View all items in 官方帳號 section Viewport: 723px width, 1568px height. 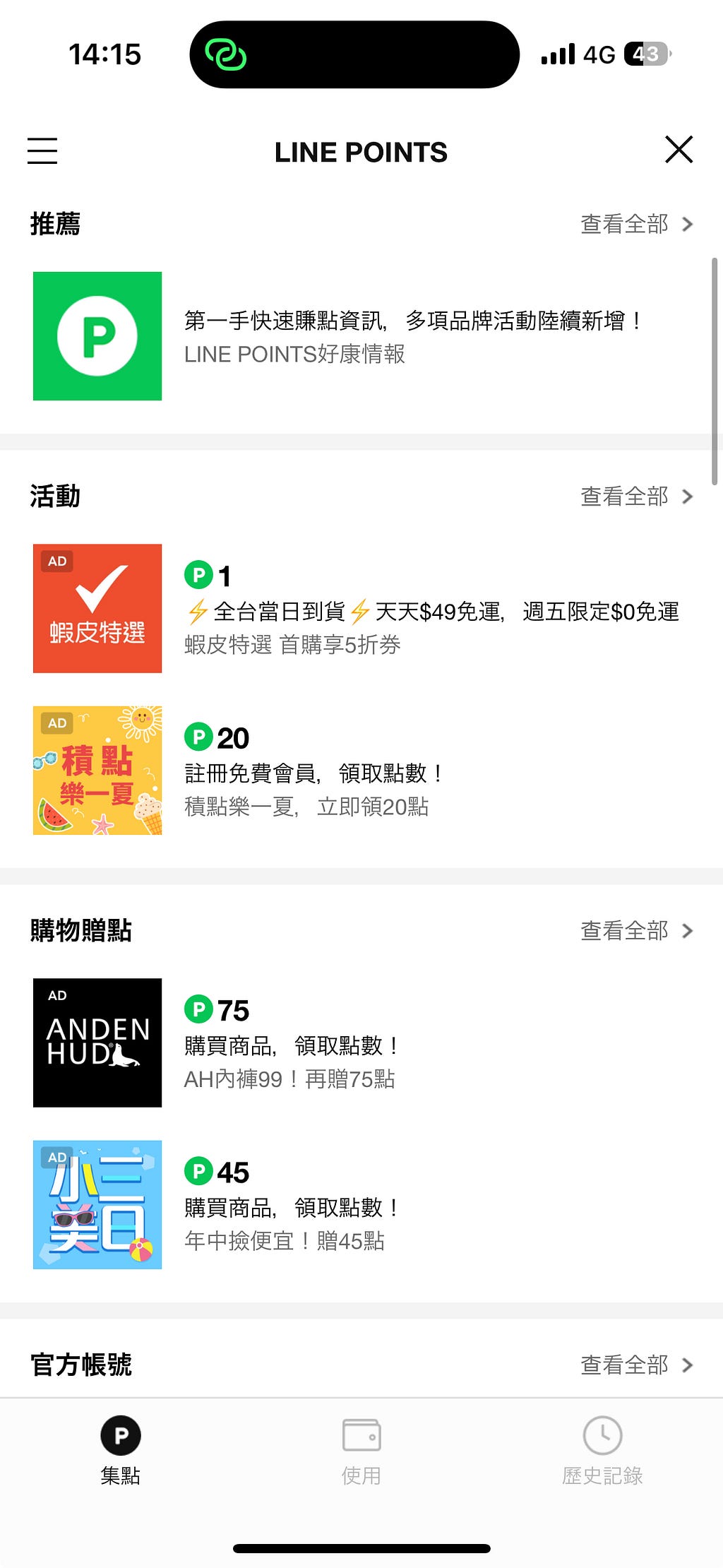635,1365
